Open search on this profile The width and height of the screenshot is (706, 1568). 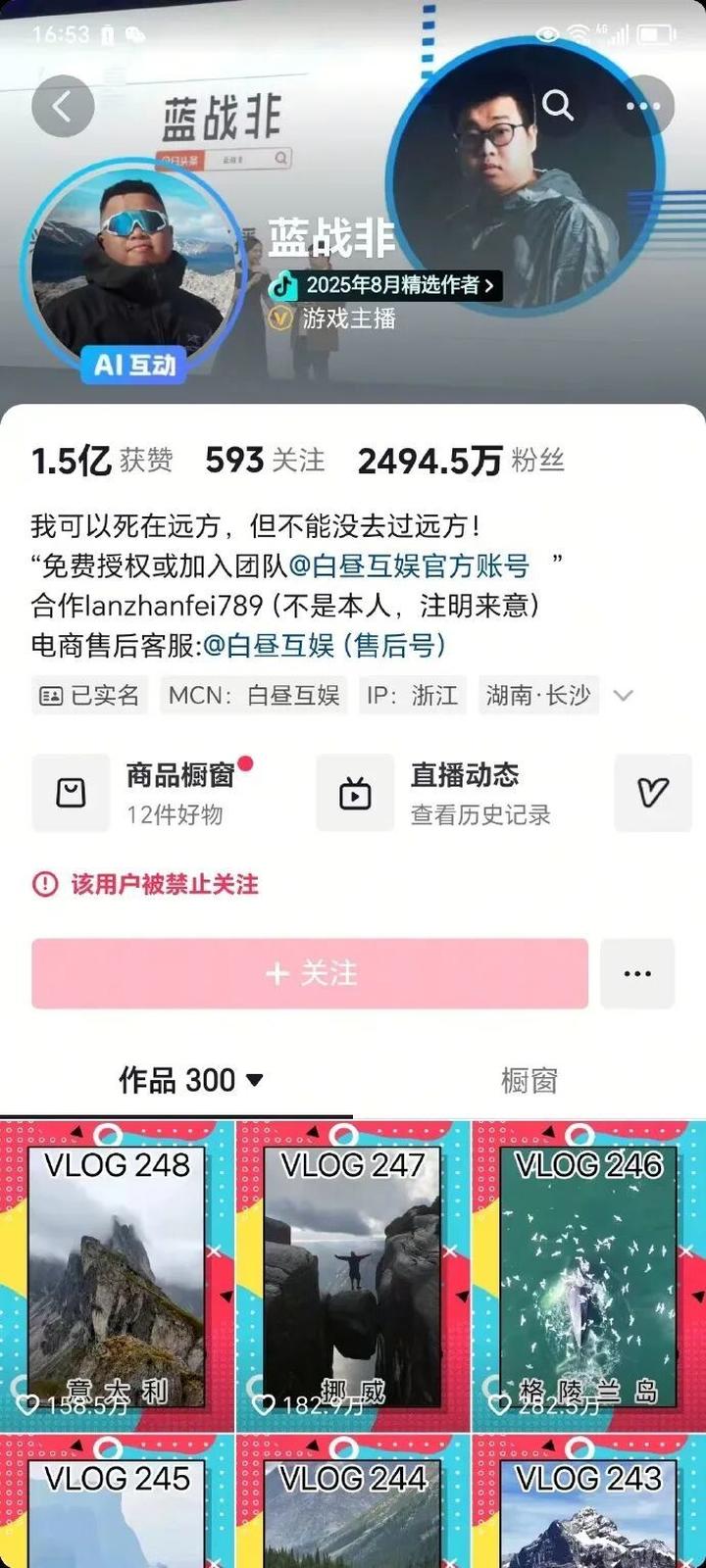click(x=558, y=105)
